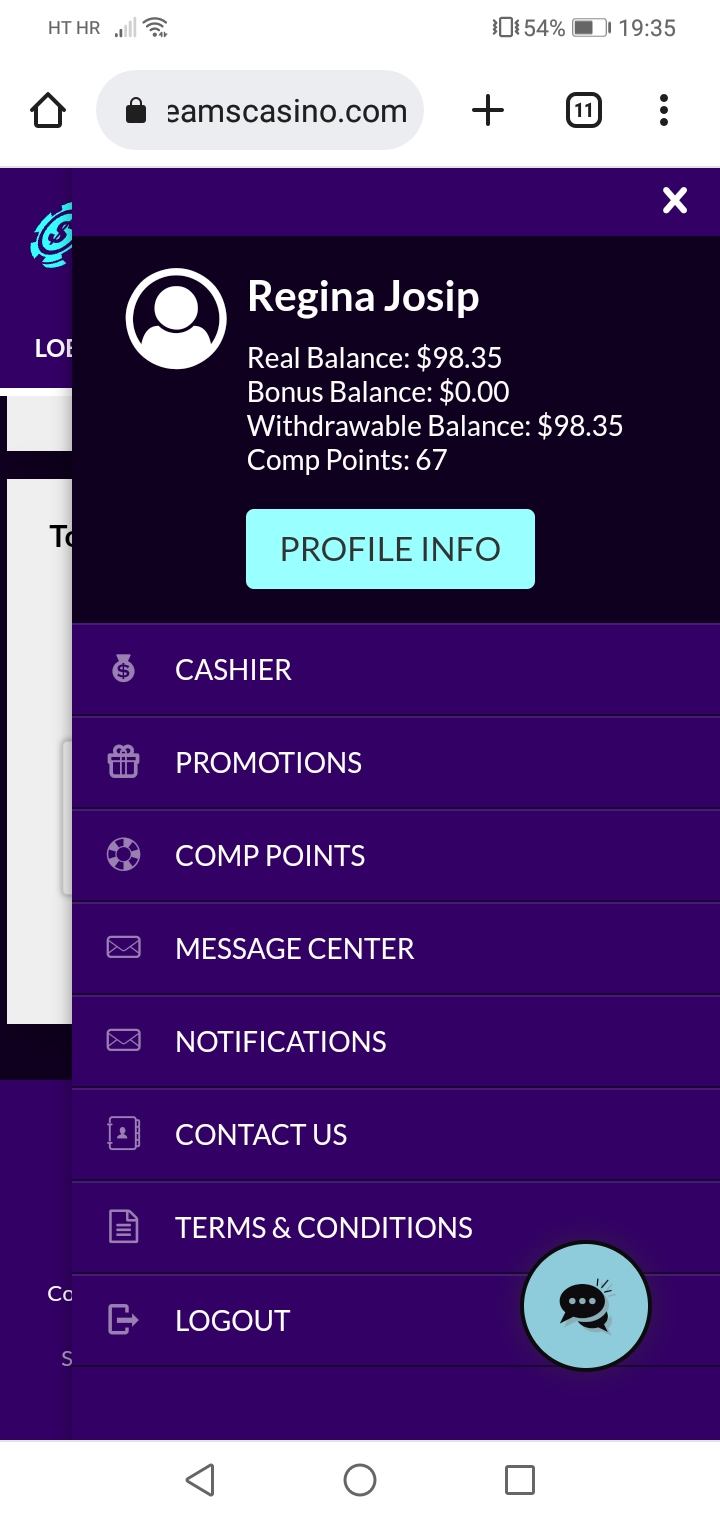Start a live chat

point(585,1305)
